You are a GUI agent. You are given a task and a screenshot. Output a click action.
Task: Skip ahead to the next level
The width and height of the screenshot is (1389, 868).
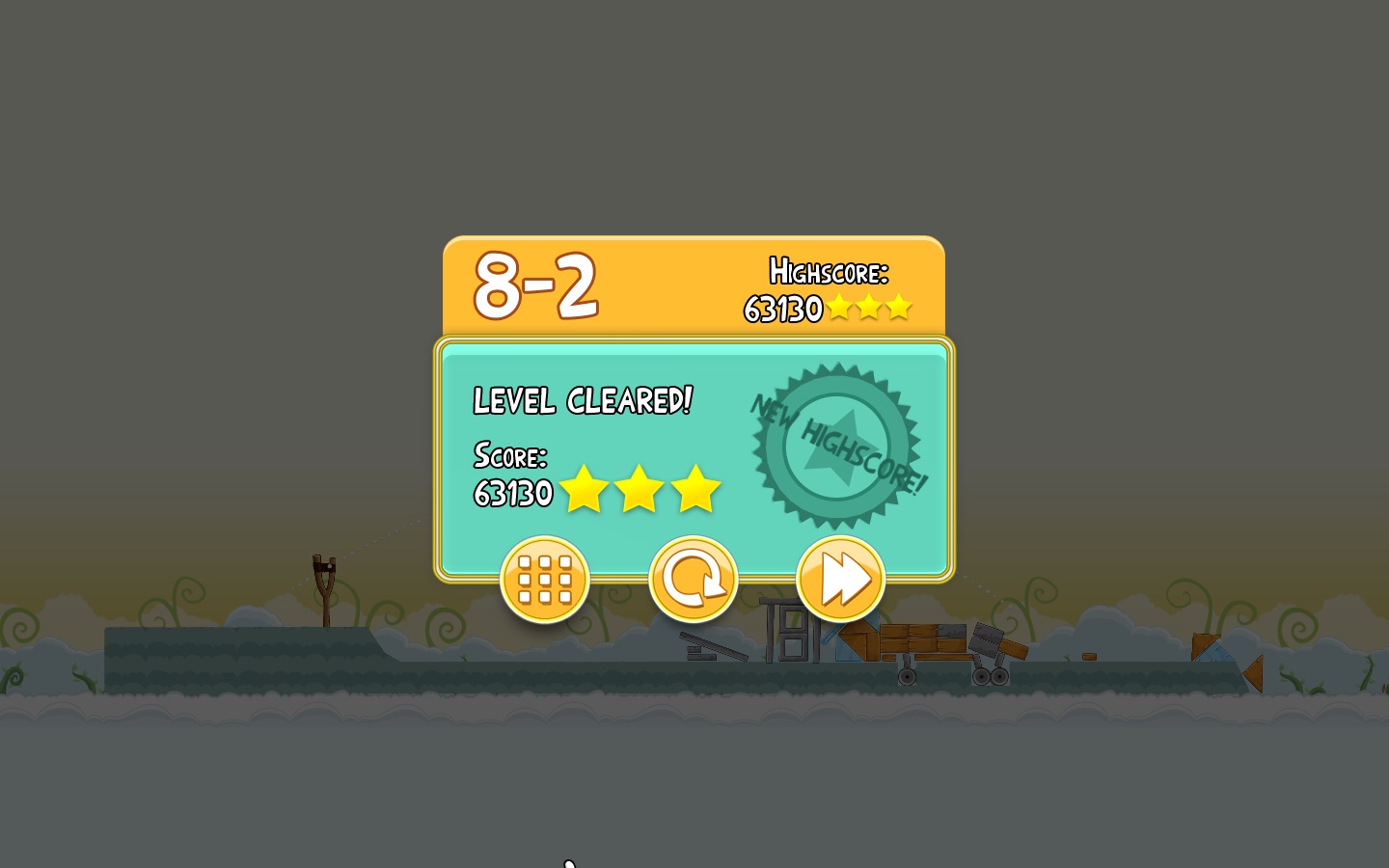tap(840, 580)
